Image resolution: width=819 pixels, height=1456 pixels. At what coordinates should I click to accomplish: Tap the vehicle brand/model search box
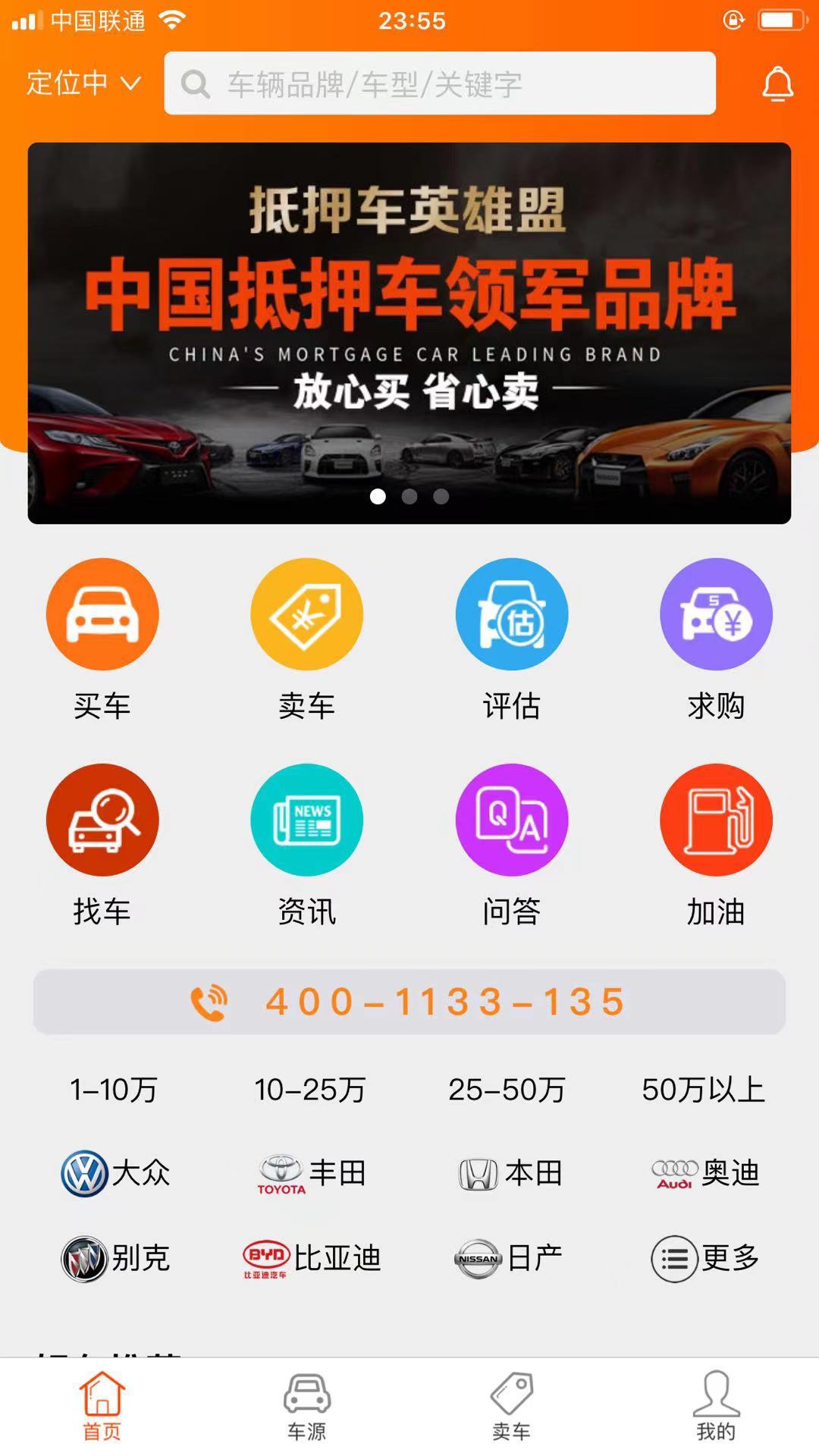440,83
